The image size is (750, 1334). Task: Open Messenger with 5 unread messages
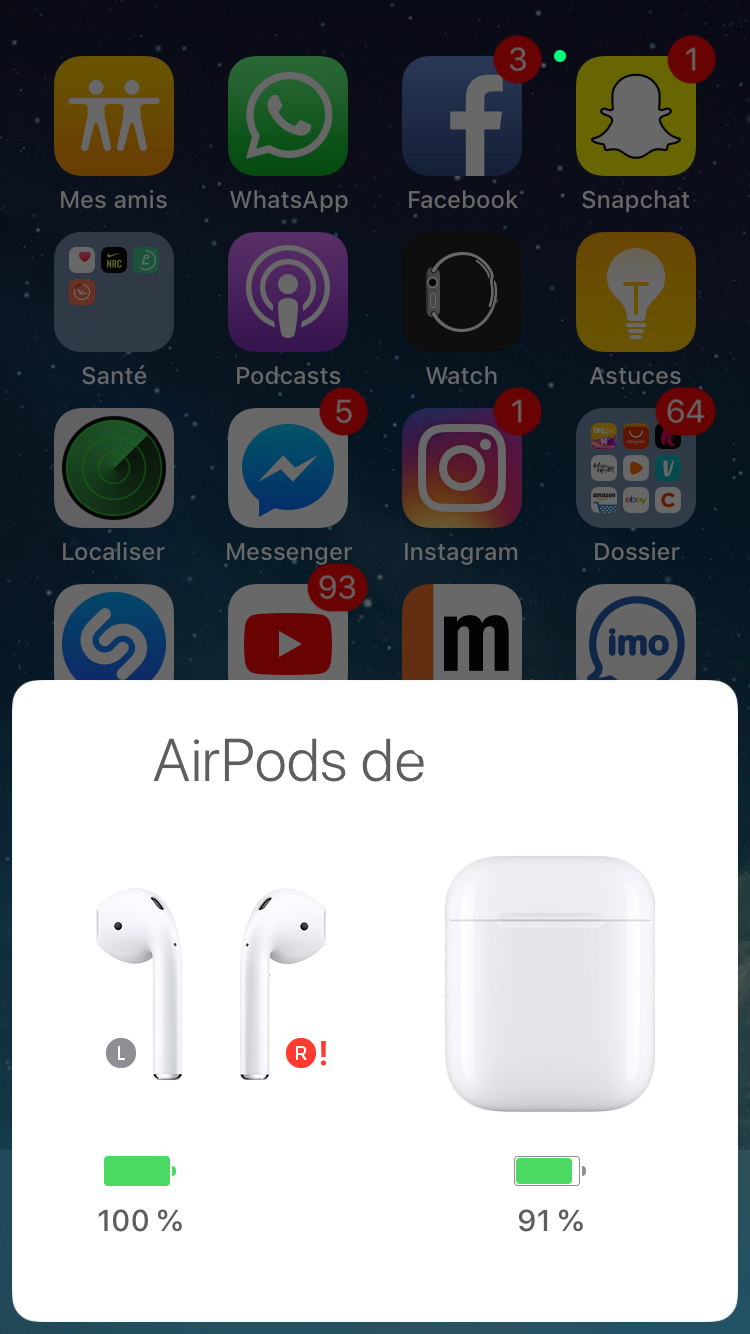[x=287, y=468]
